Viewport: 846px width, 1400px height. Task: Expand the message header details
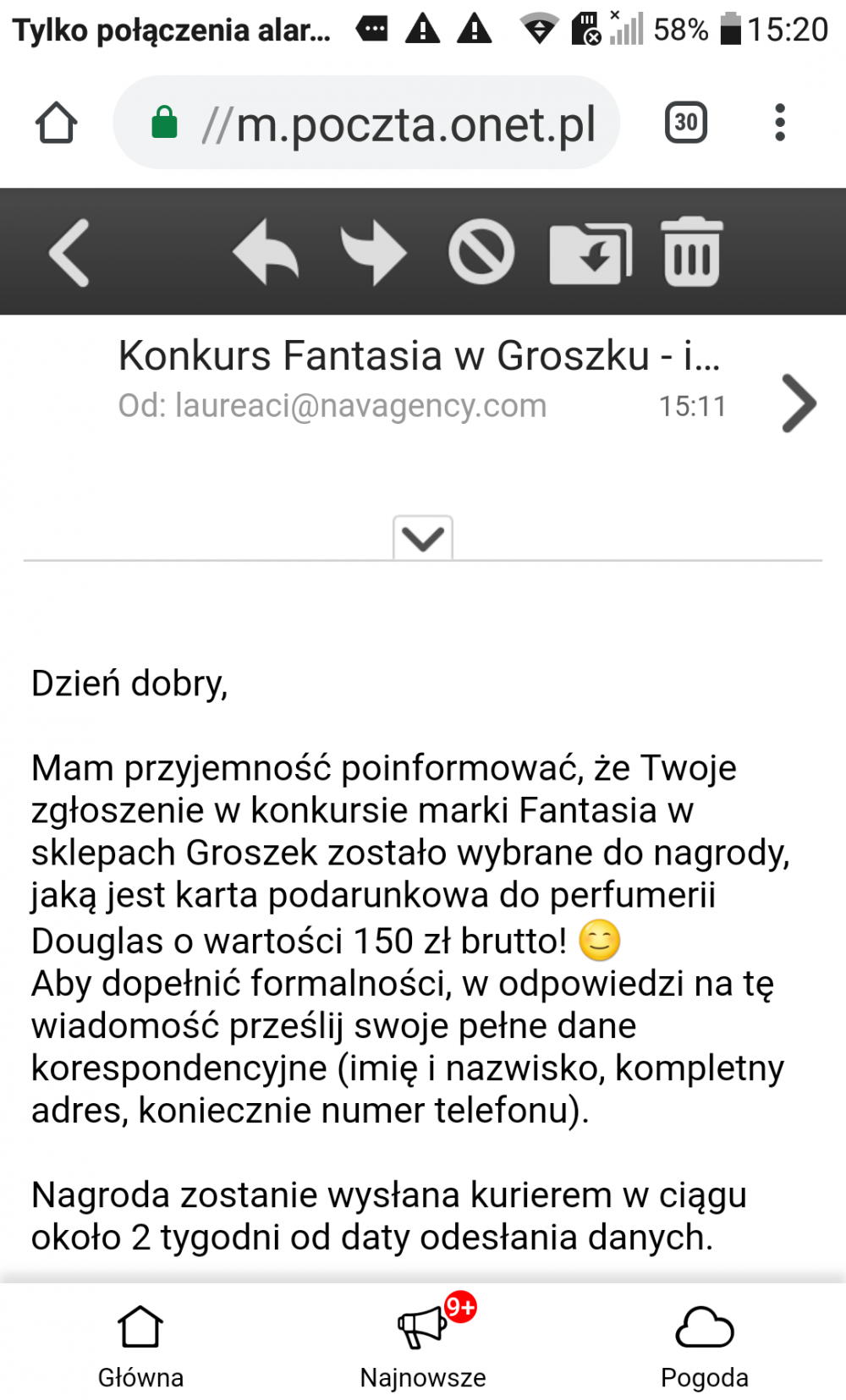pyautogui.click(x=423, y=538)
